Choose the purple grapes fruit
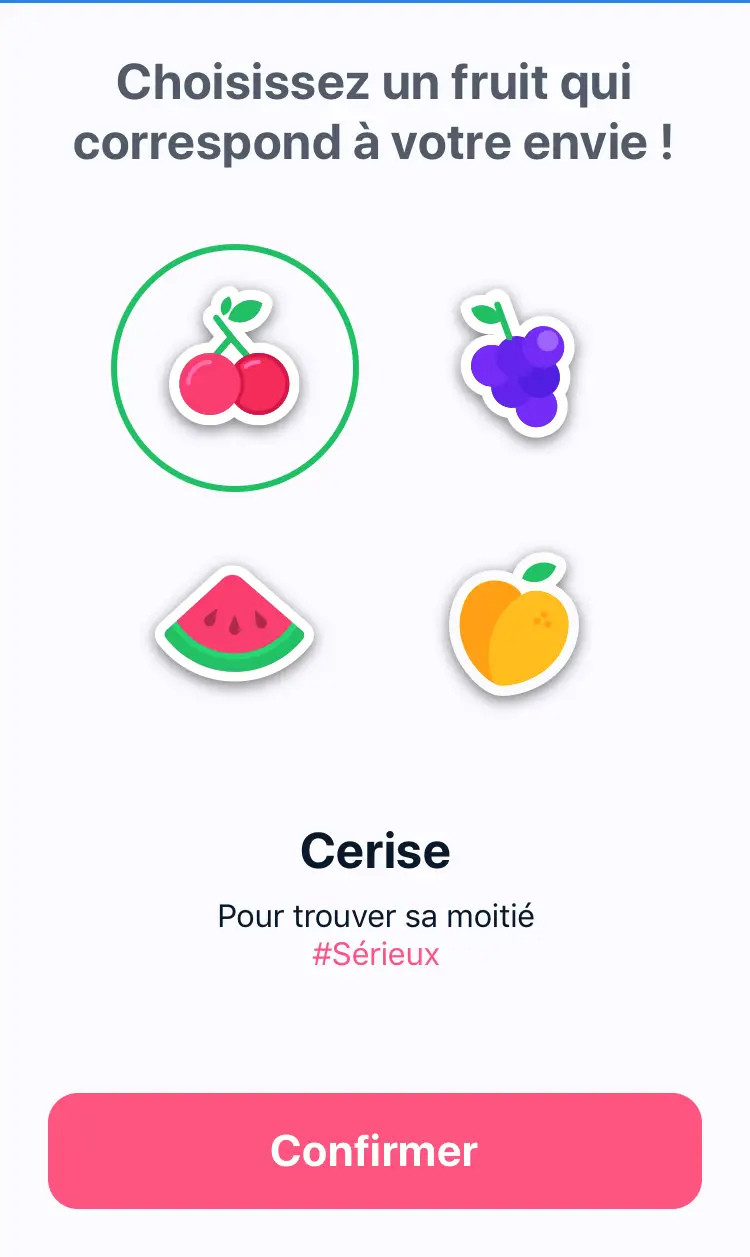 [515, 363]
